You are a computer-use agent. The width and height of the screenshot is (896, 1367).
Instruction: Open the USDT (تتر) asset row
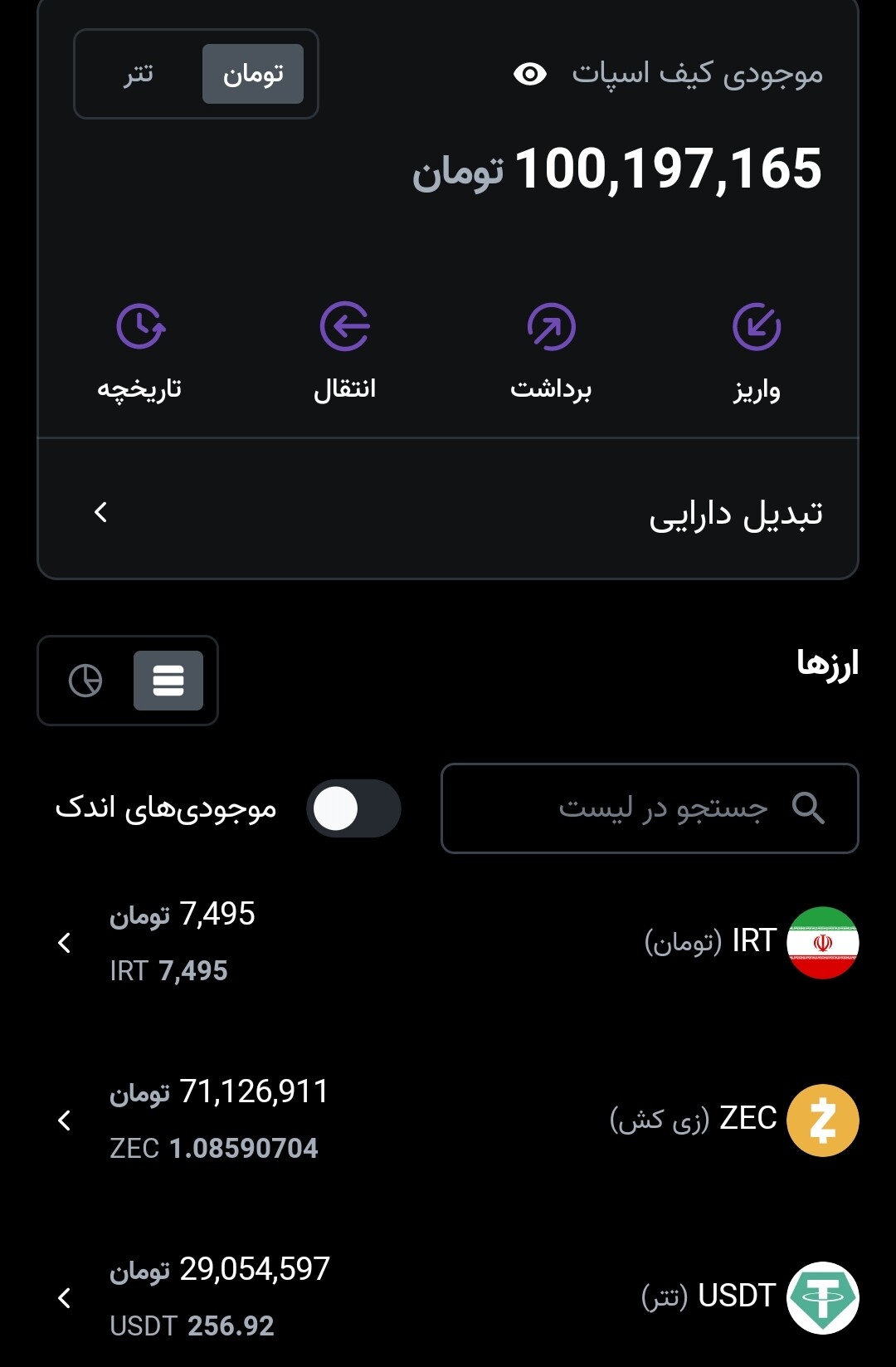(448, 1297)
